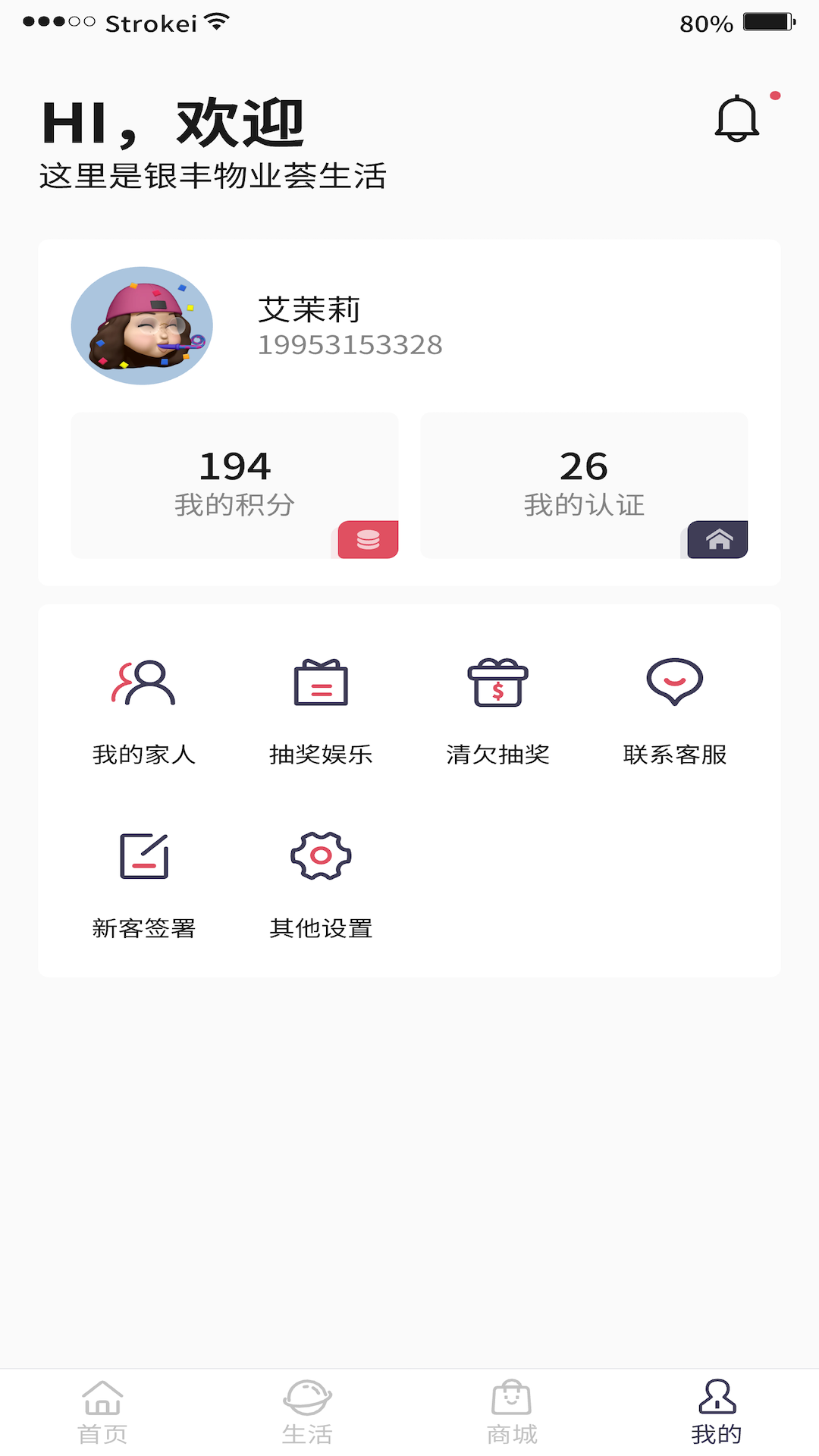Switch to the 商城 tab
This screenshot has height=1456, width=819.
(512, 1411)
